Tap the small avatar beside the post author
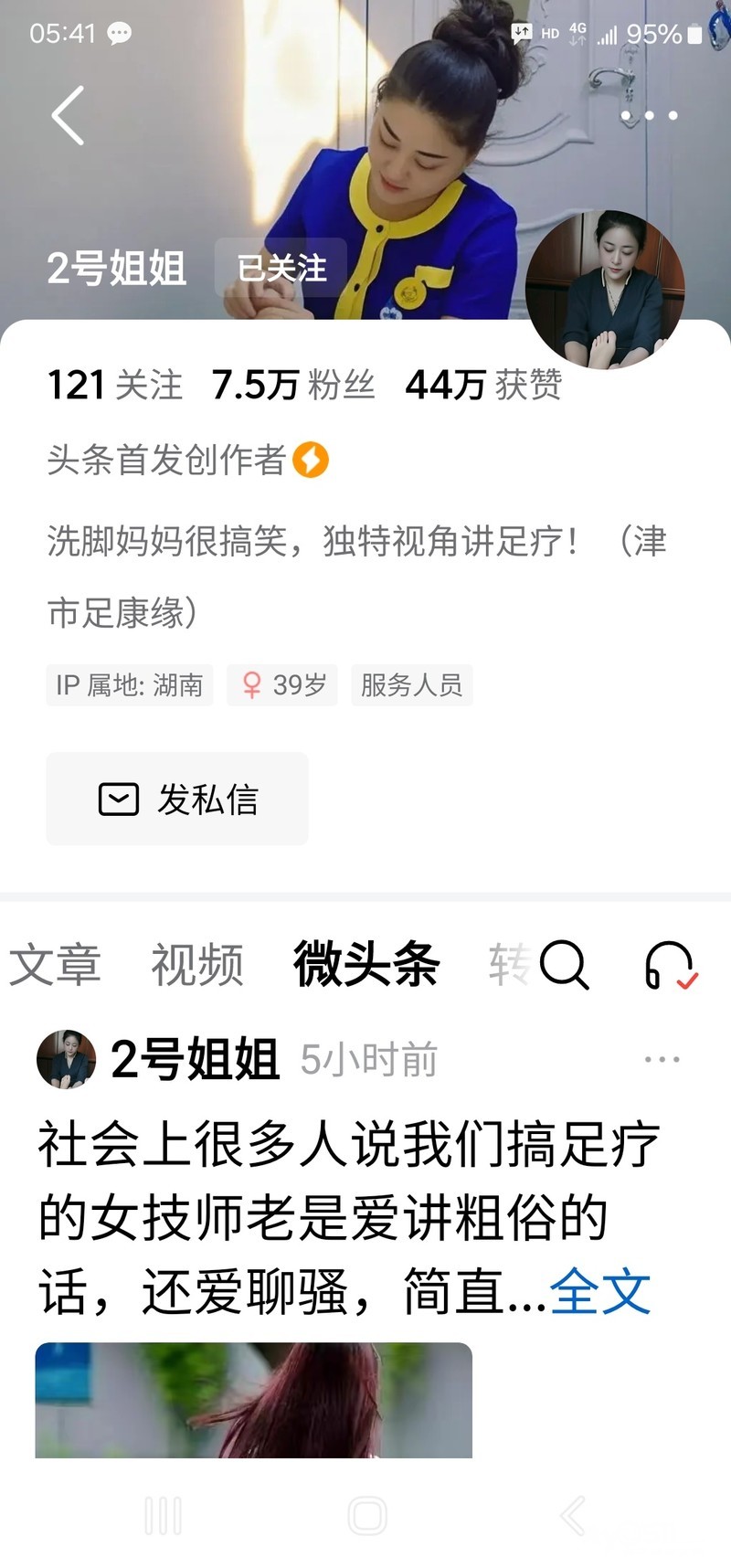 [x=66, y=1060]
